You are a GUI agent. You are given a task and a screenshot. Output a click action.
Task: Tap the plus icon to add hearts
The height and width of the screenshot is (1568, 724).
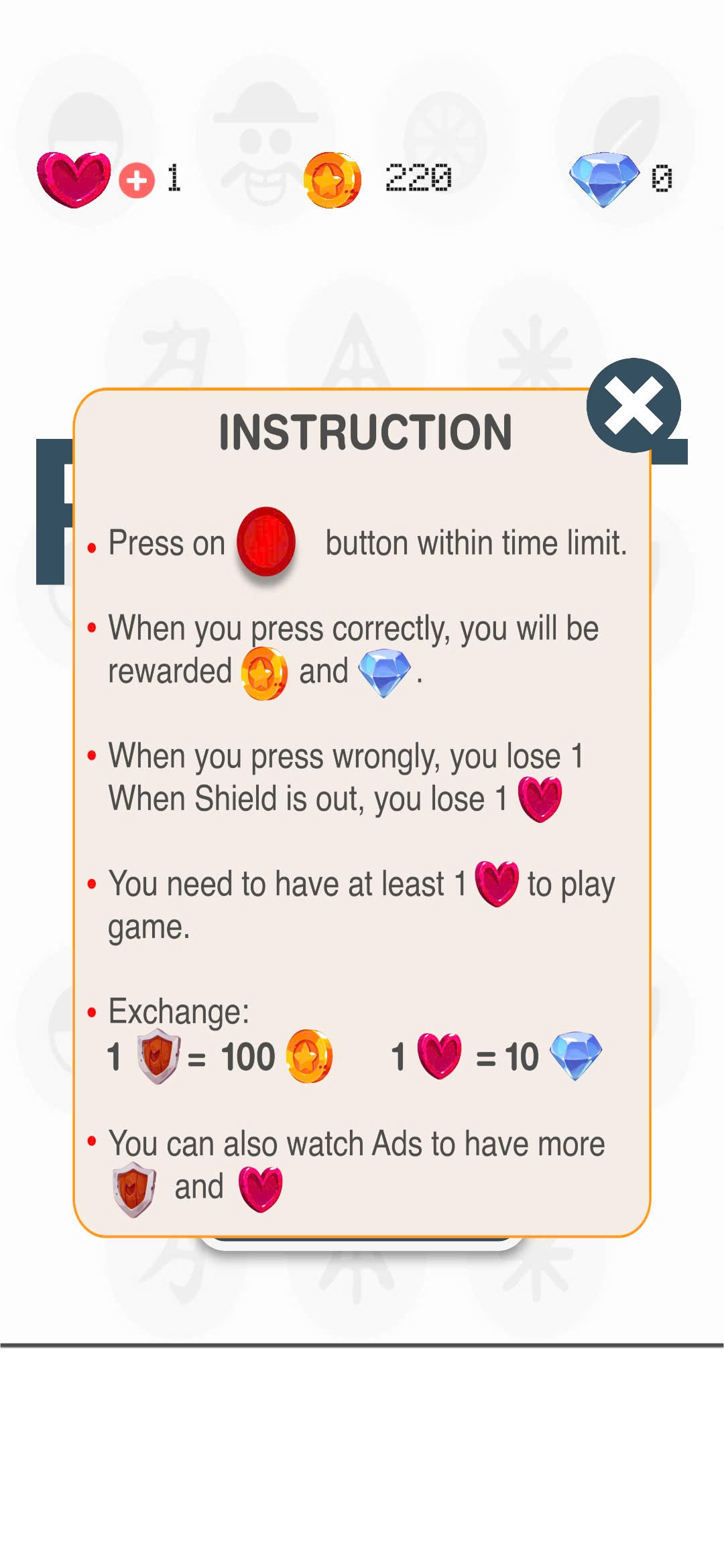click(137, 180)
